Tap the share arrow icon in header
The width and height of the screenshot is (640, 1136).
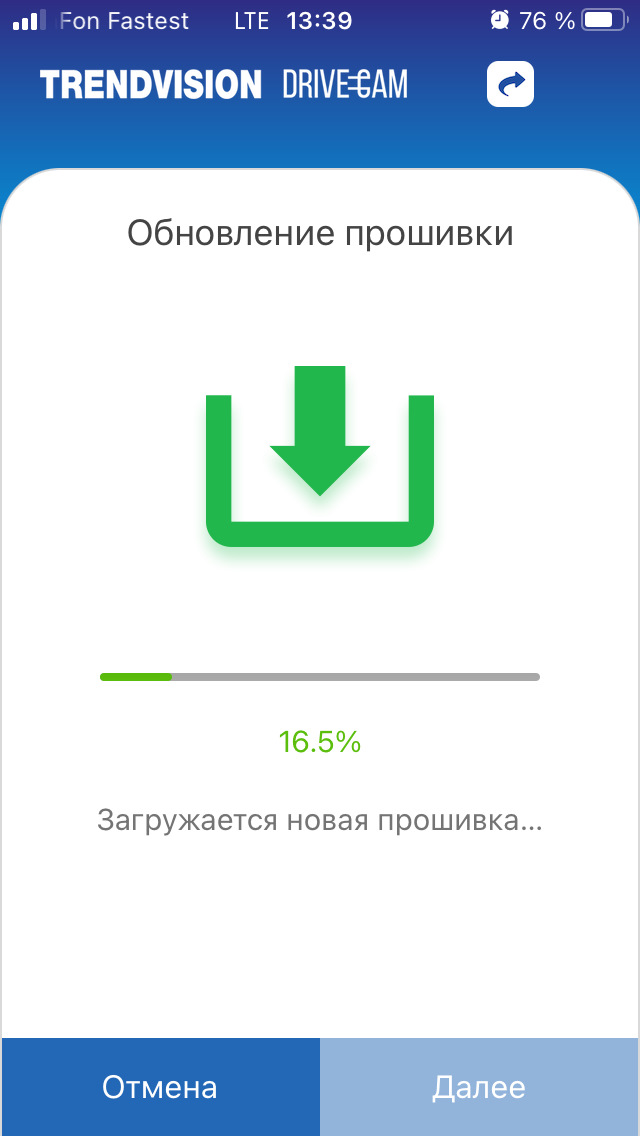click(510, 85)
